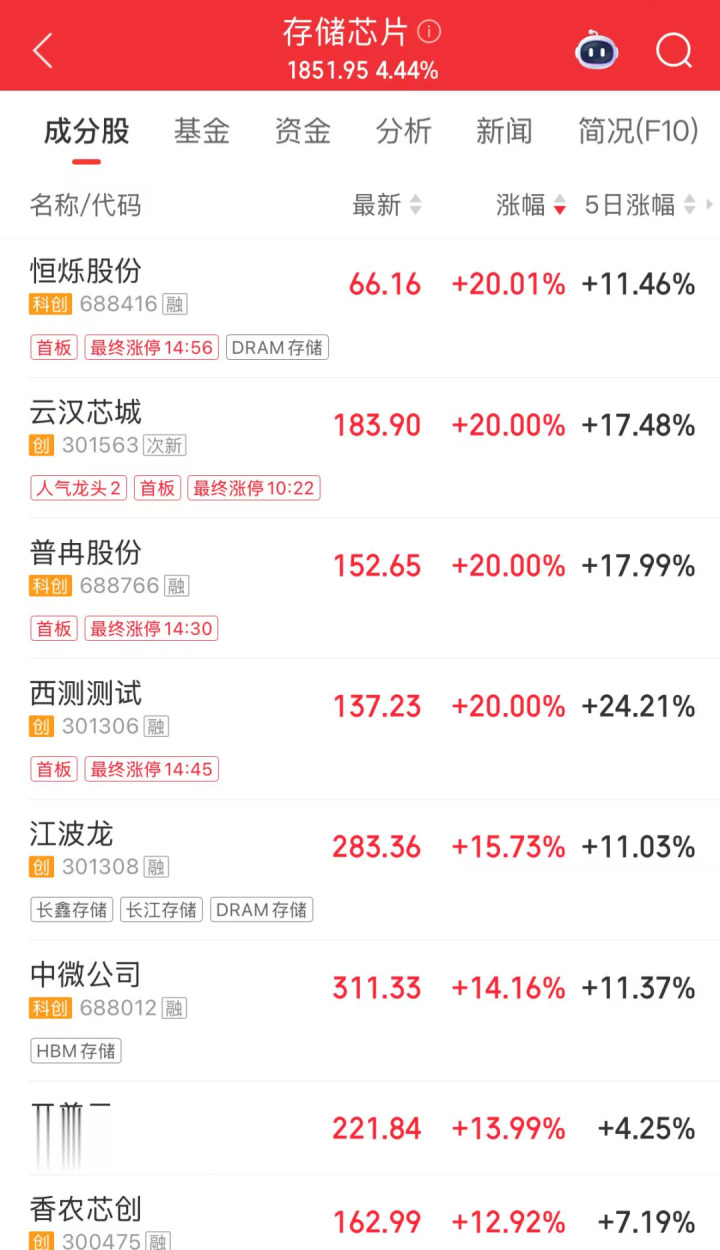Open stock 西测测试 details
The image size is (720, 1250).
point(86,693)
